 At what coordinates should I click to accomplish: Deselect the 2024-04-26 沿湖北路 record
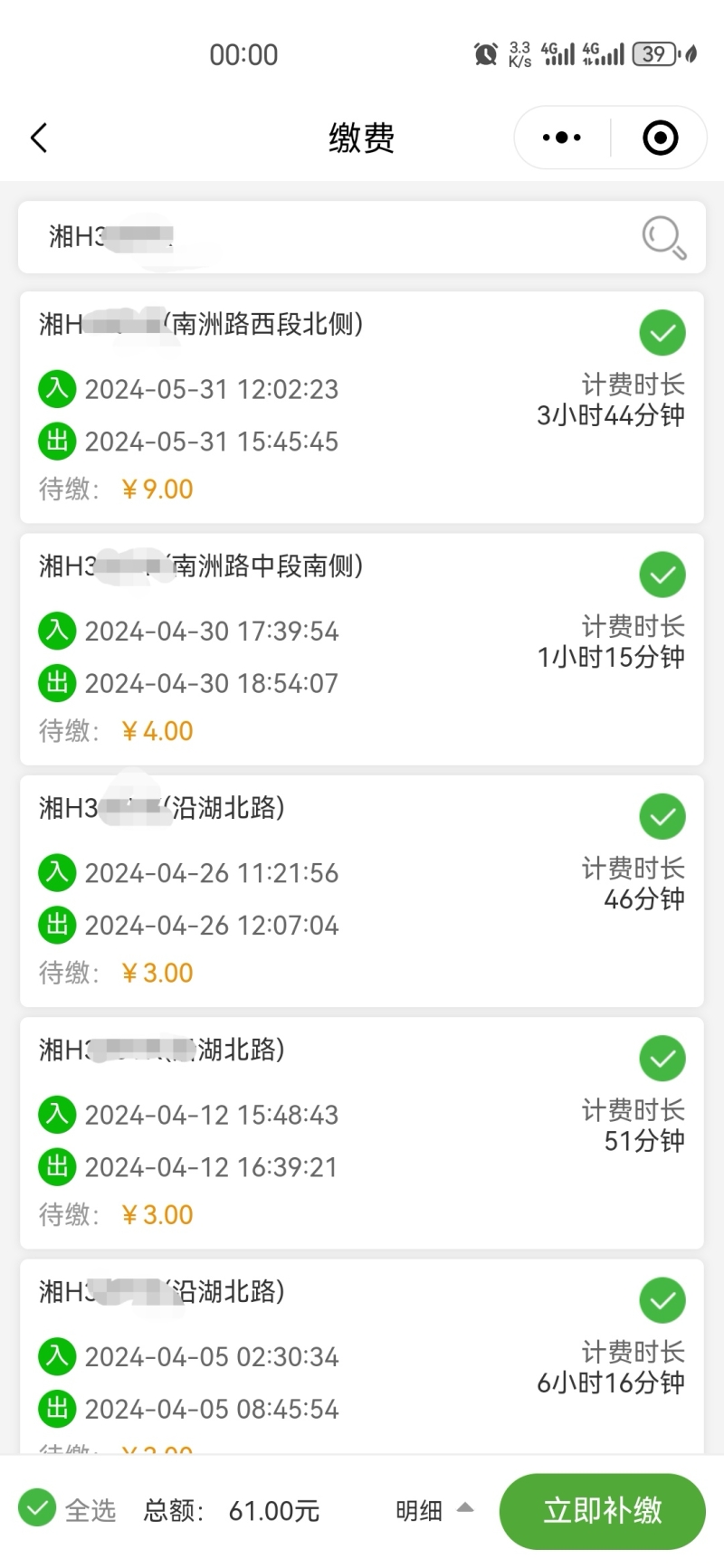pos(662,817)
